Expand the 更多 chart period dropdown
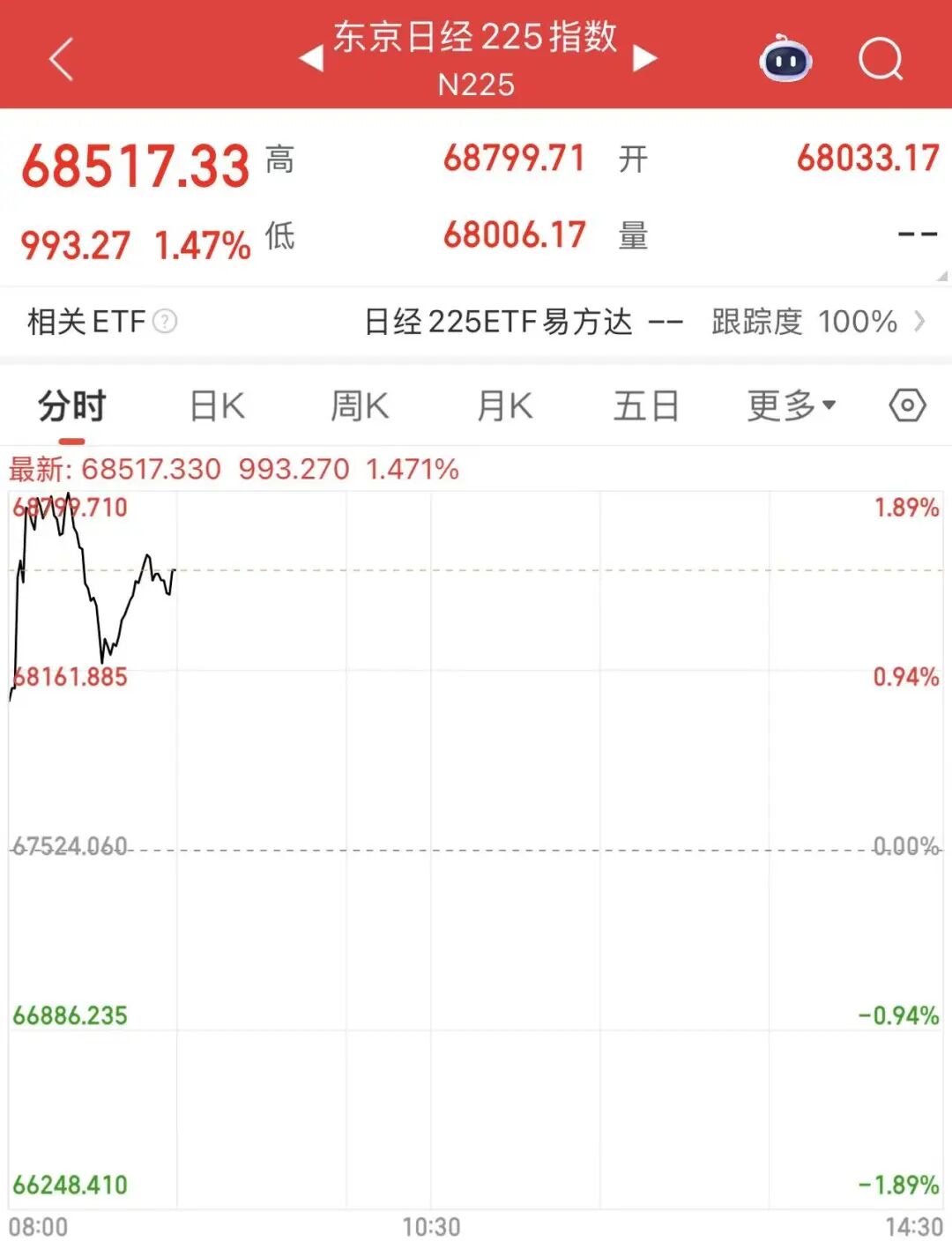Viewport: 952px width, 1241px height. tap(791, 406)
